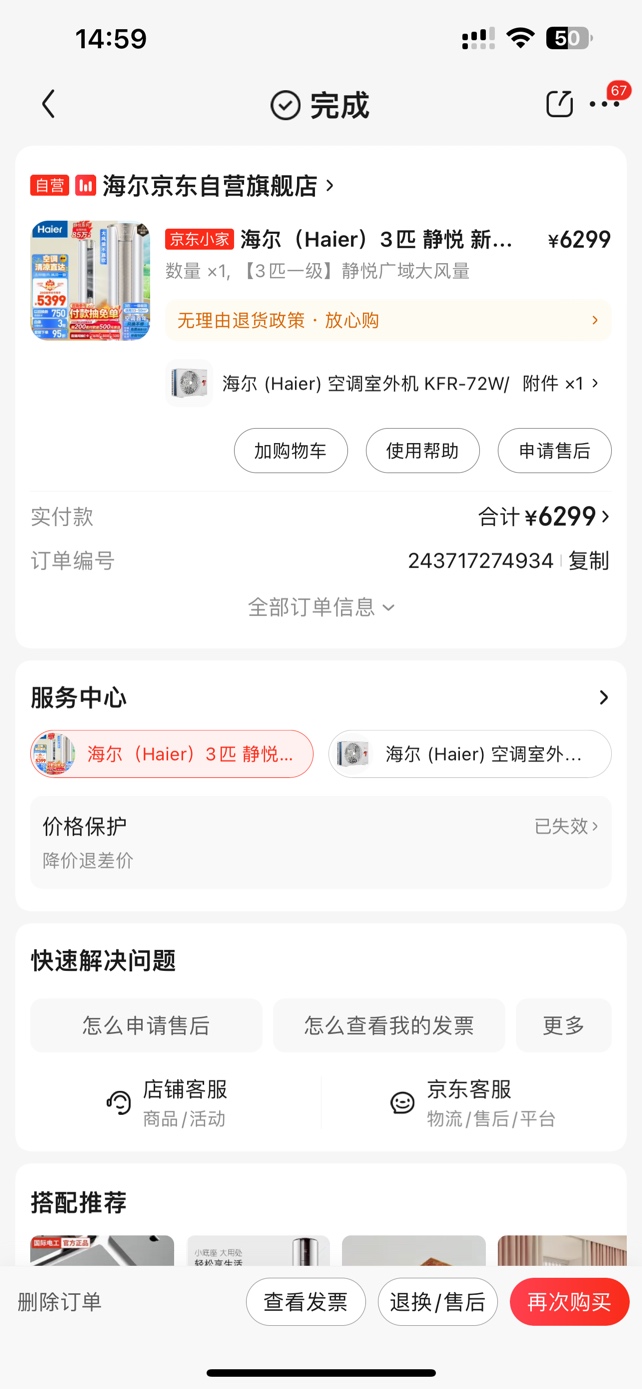The height and width of the screenshot is (1389, 642).
Task: Contact 店铺客服
Action: pyautogui.click(x=167, y=1102)
